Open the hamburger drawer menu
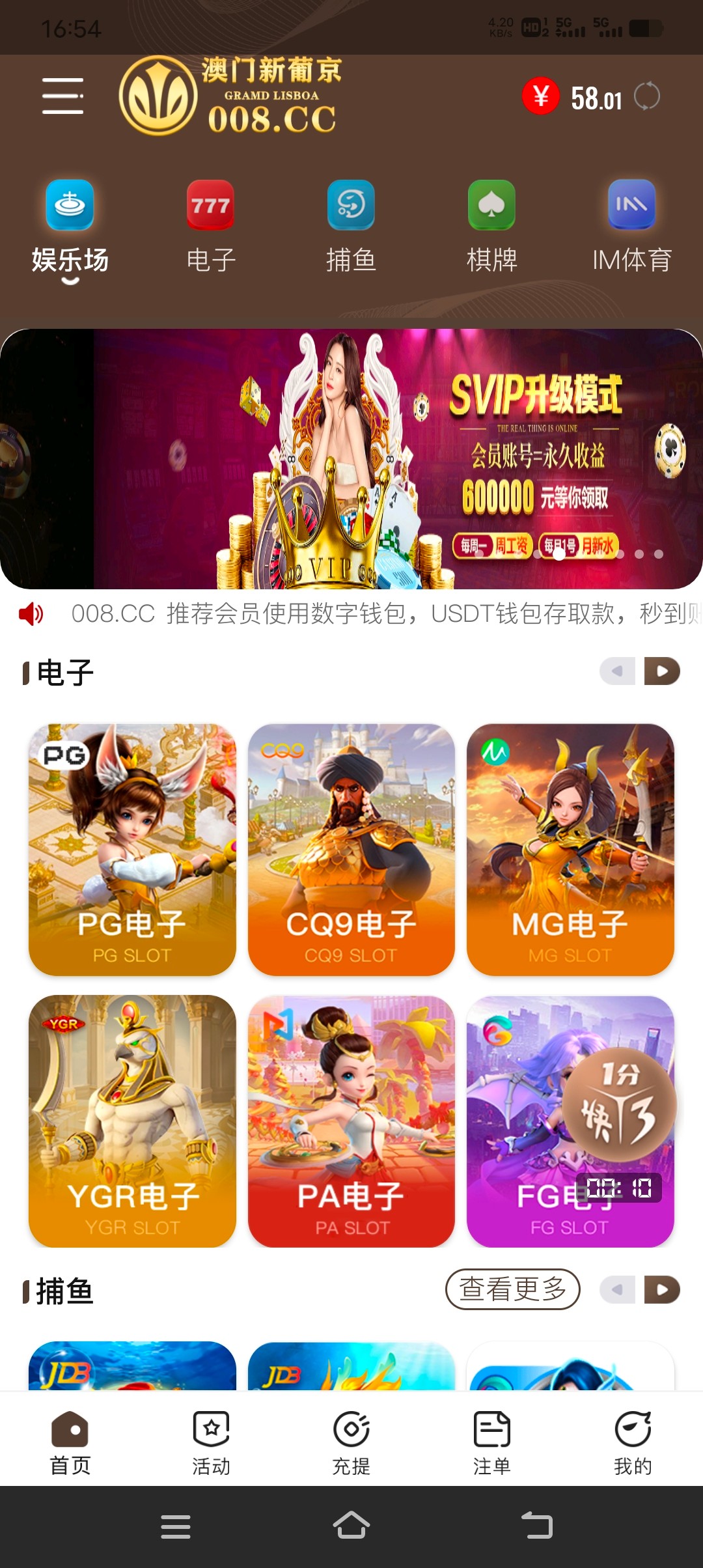Viewport: 703px width, 1568px height. [x=62, y=96]
